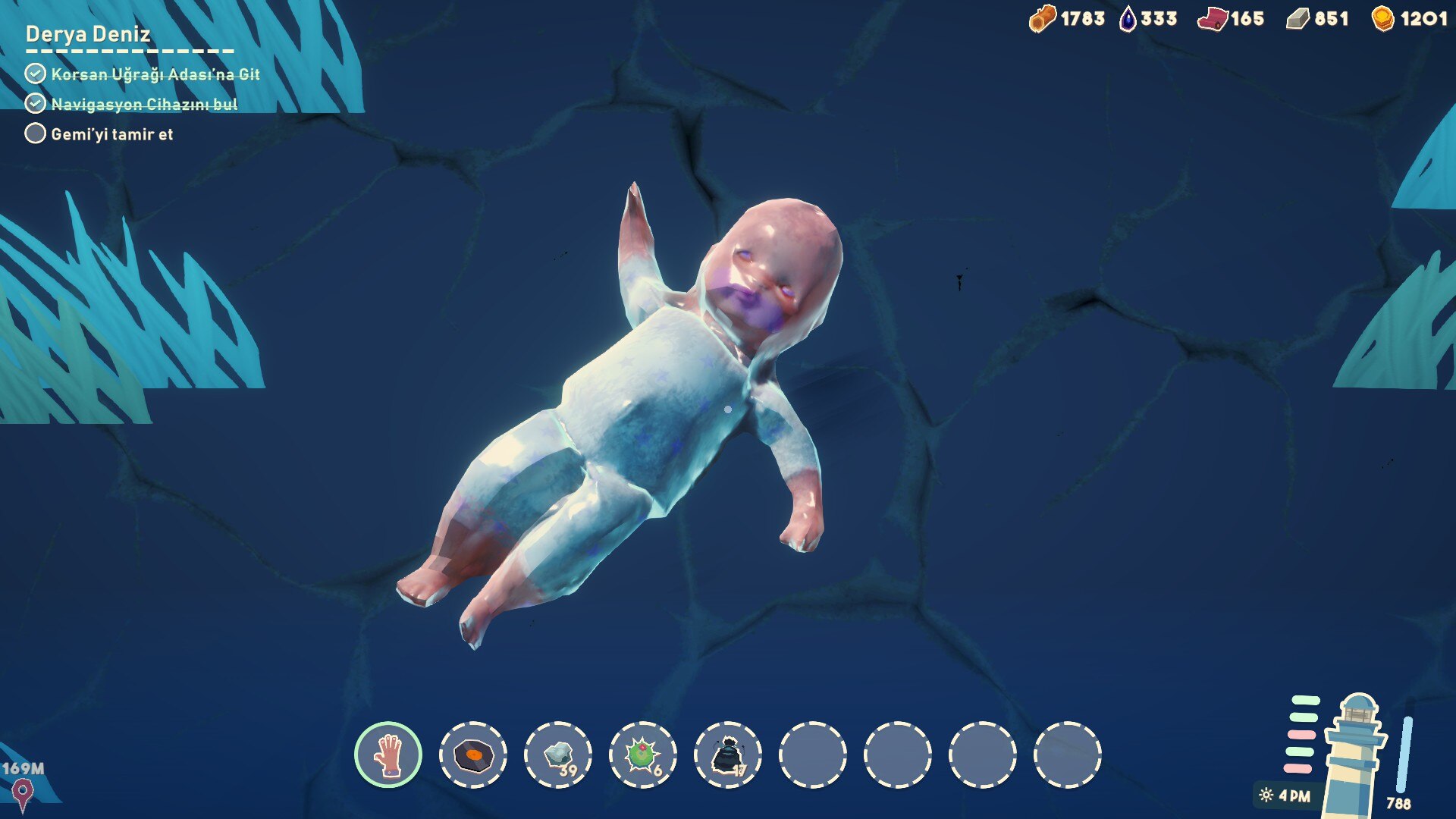
Task: Select the stone item with 39
Action: click(558, 755)
